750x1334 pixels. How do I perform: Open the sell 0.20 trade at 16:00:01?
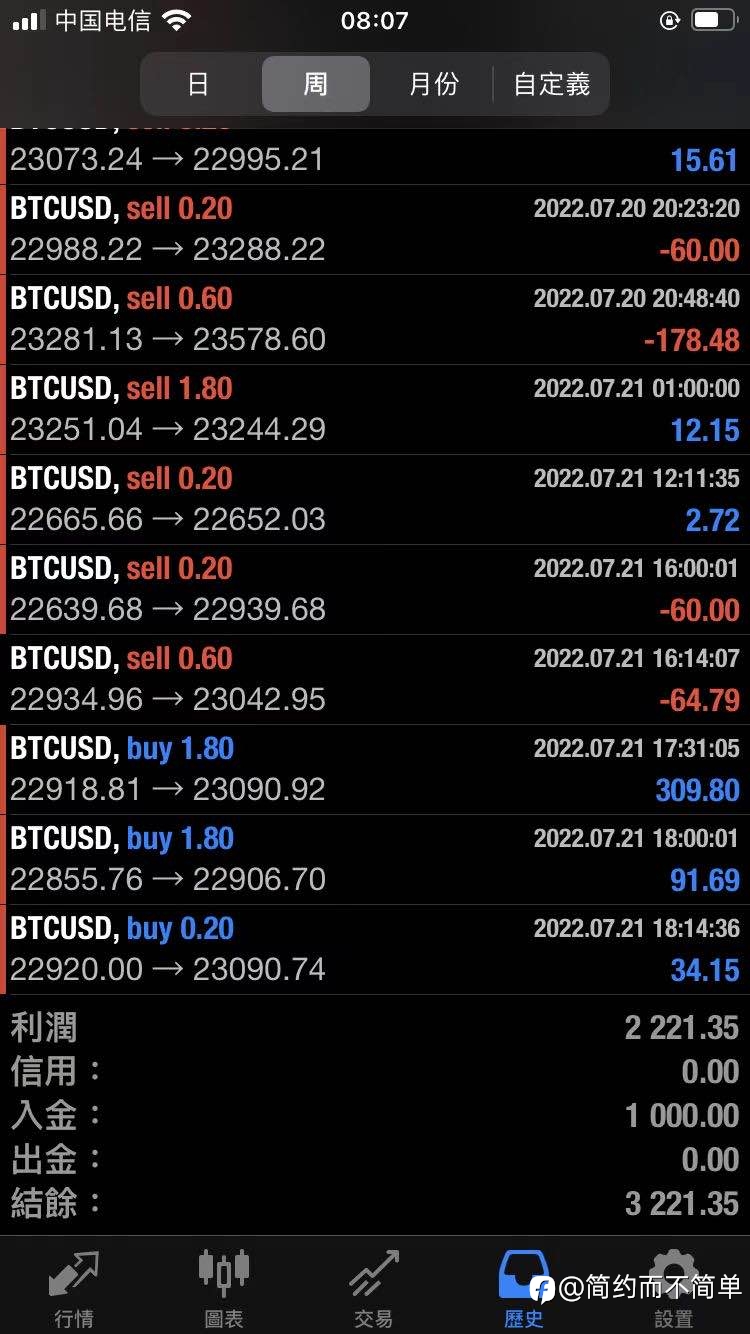(375, 590)
